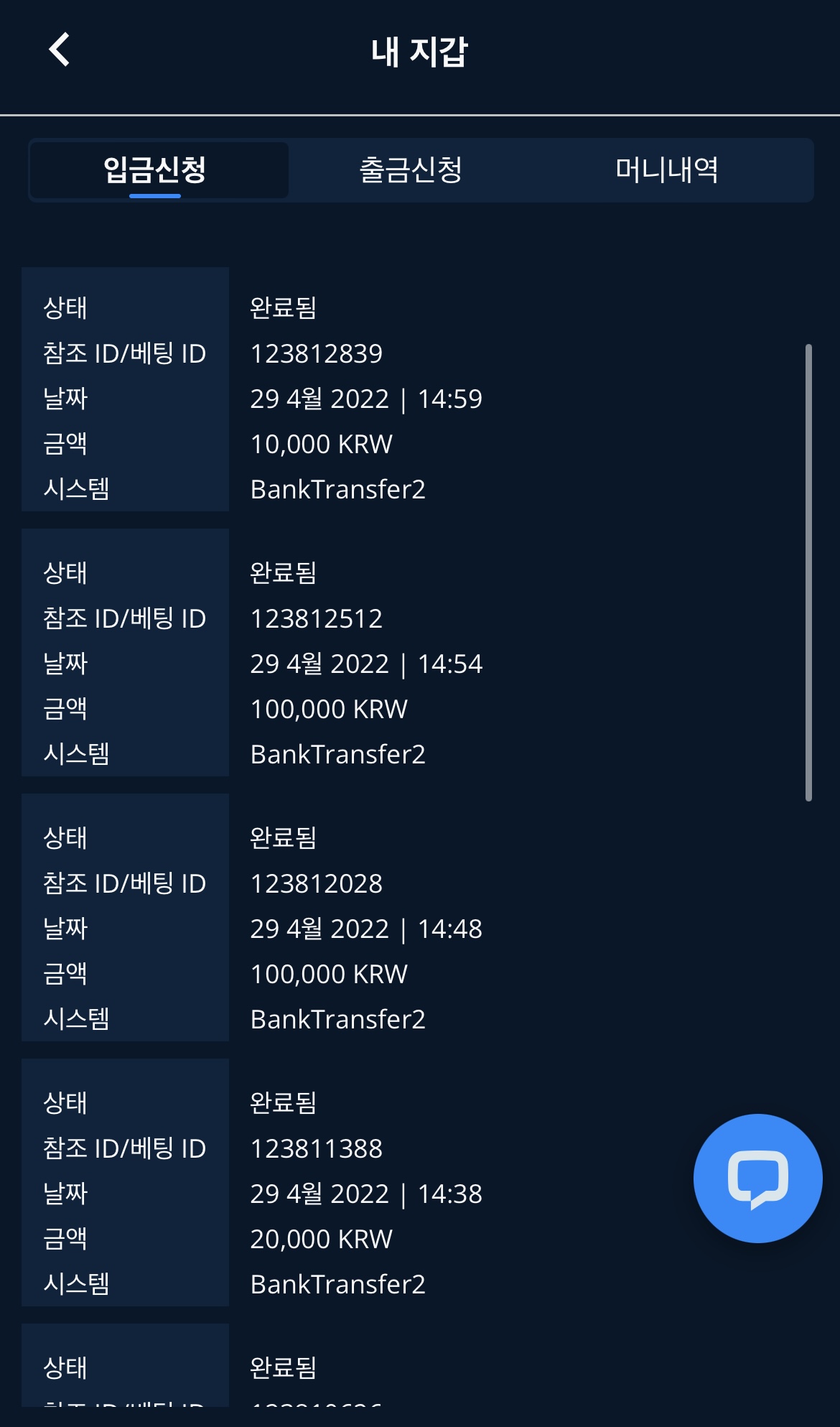Go back from the 내 지갑 screen
The image size is (840, 1427).
point(60,50)
